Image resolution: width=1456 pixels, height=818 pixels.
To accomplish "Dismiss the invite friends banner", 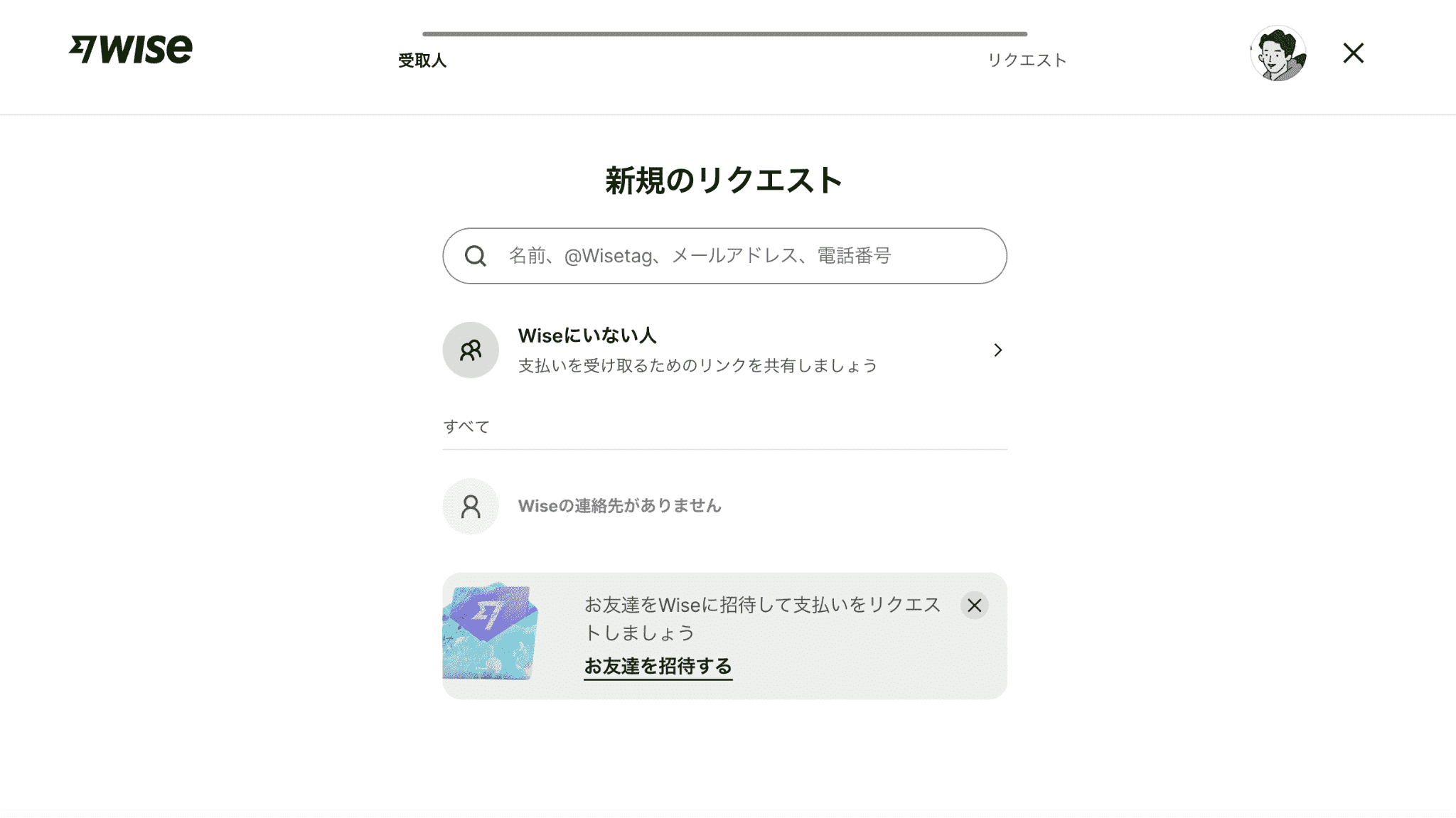I will click(974, 606).
